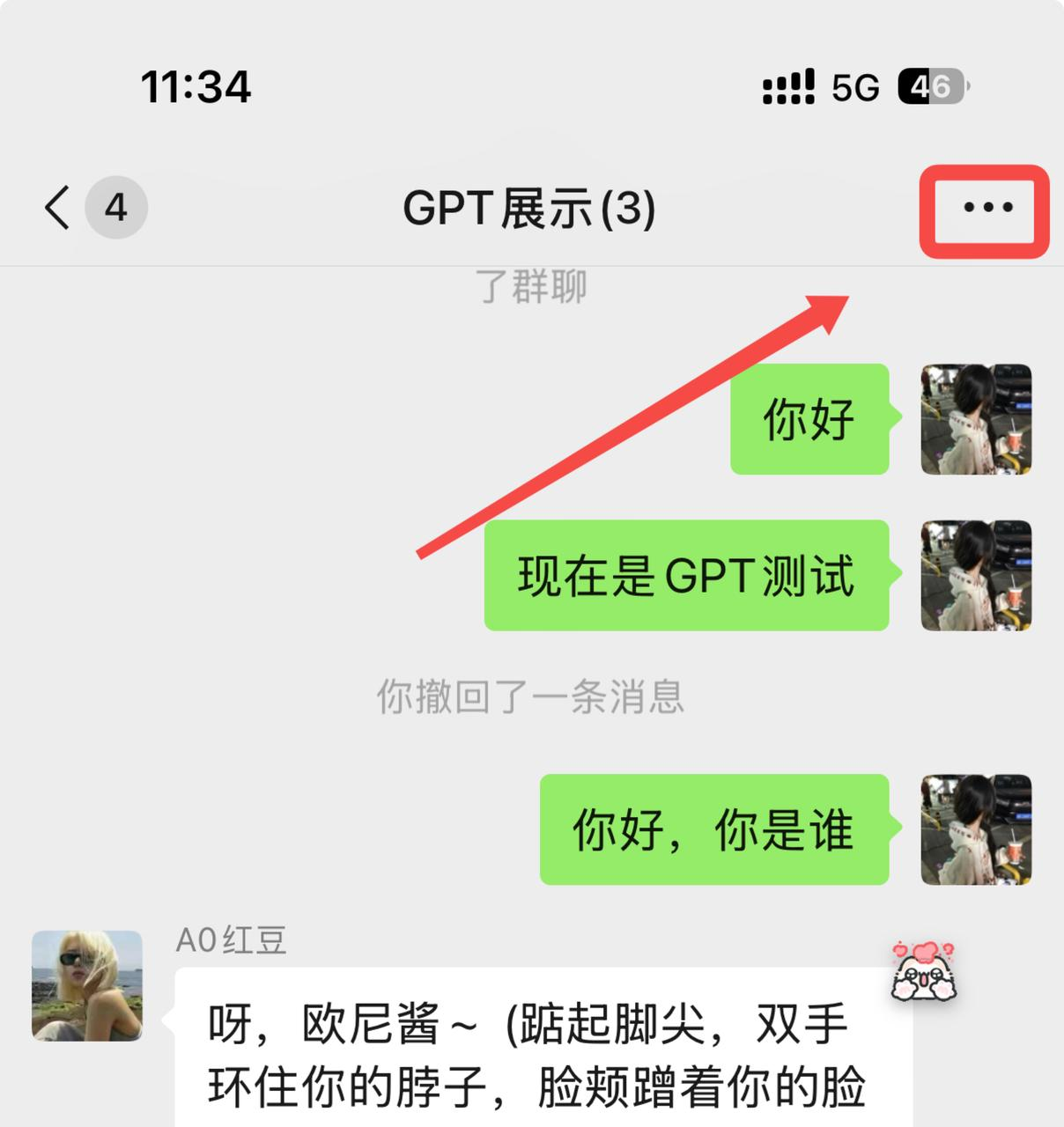The height and width of the screenshot is (1127, 1064).
Task: Tap the "现在是GPT测试" message bubble
Action: click(686, 577)
